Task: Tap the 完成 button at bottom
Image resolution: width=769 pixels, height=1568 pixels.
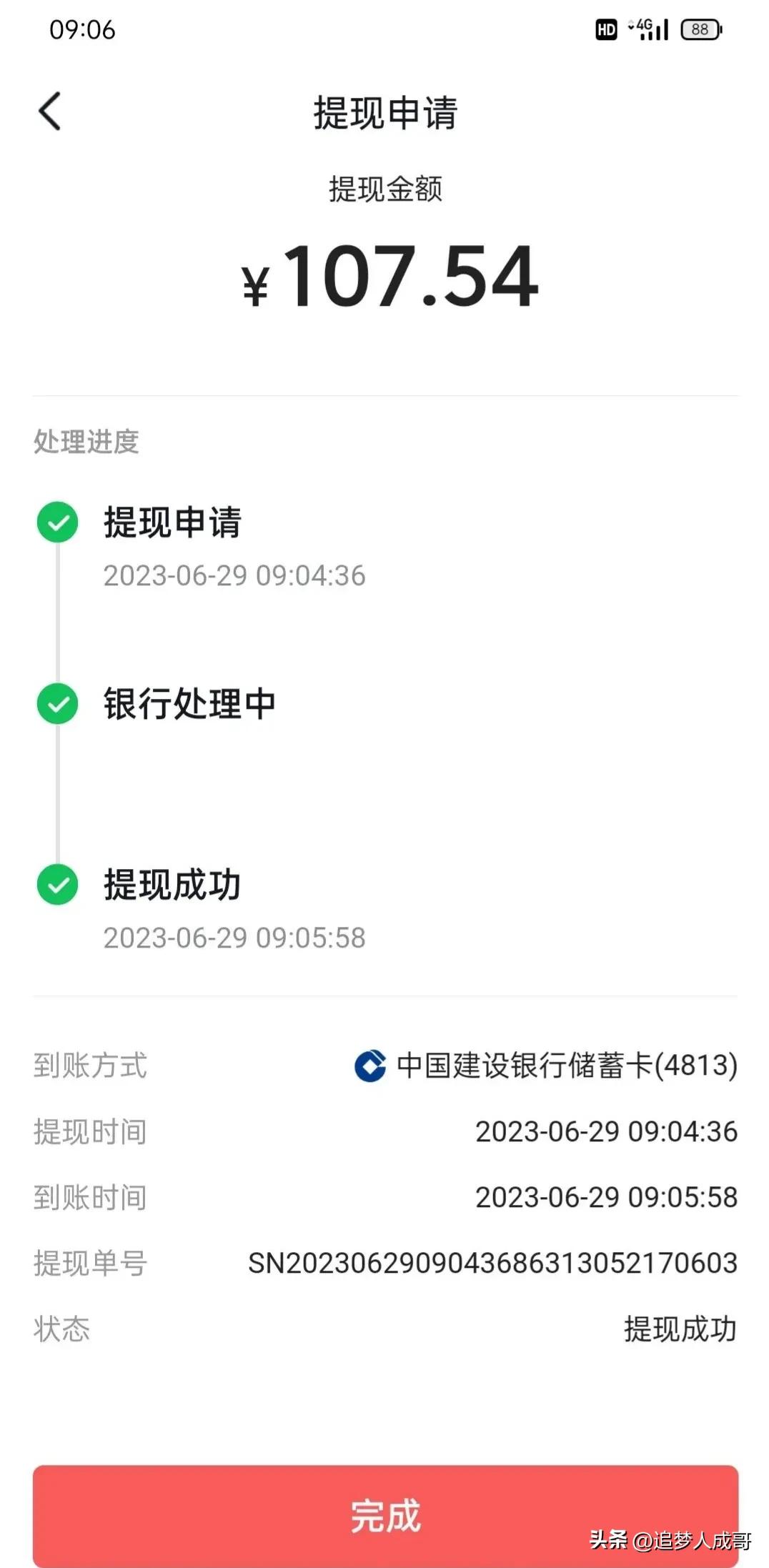Action: 384,1518
